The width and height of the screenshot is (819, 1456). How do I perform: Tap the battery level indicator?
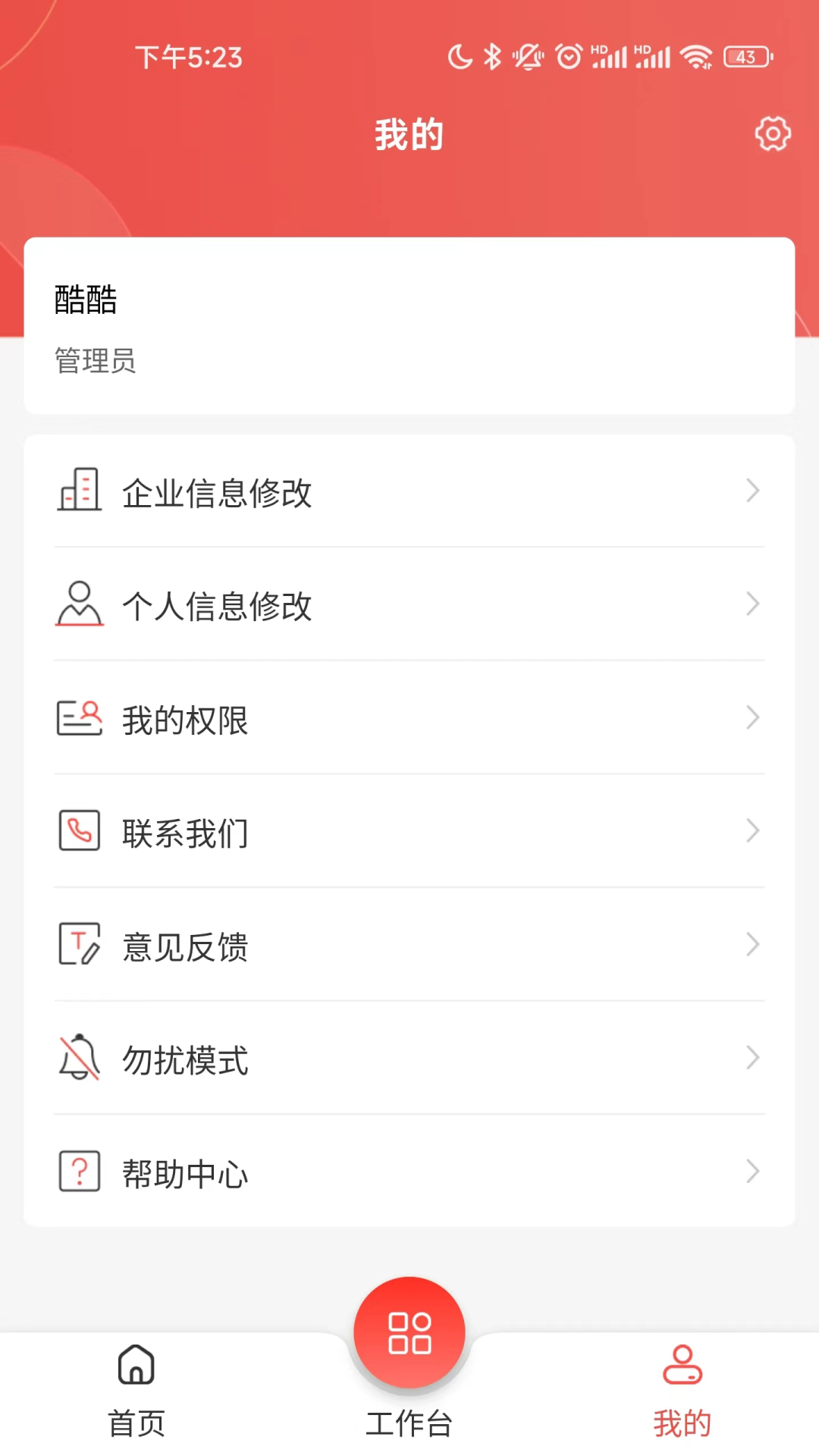coord(747,57)
